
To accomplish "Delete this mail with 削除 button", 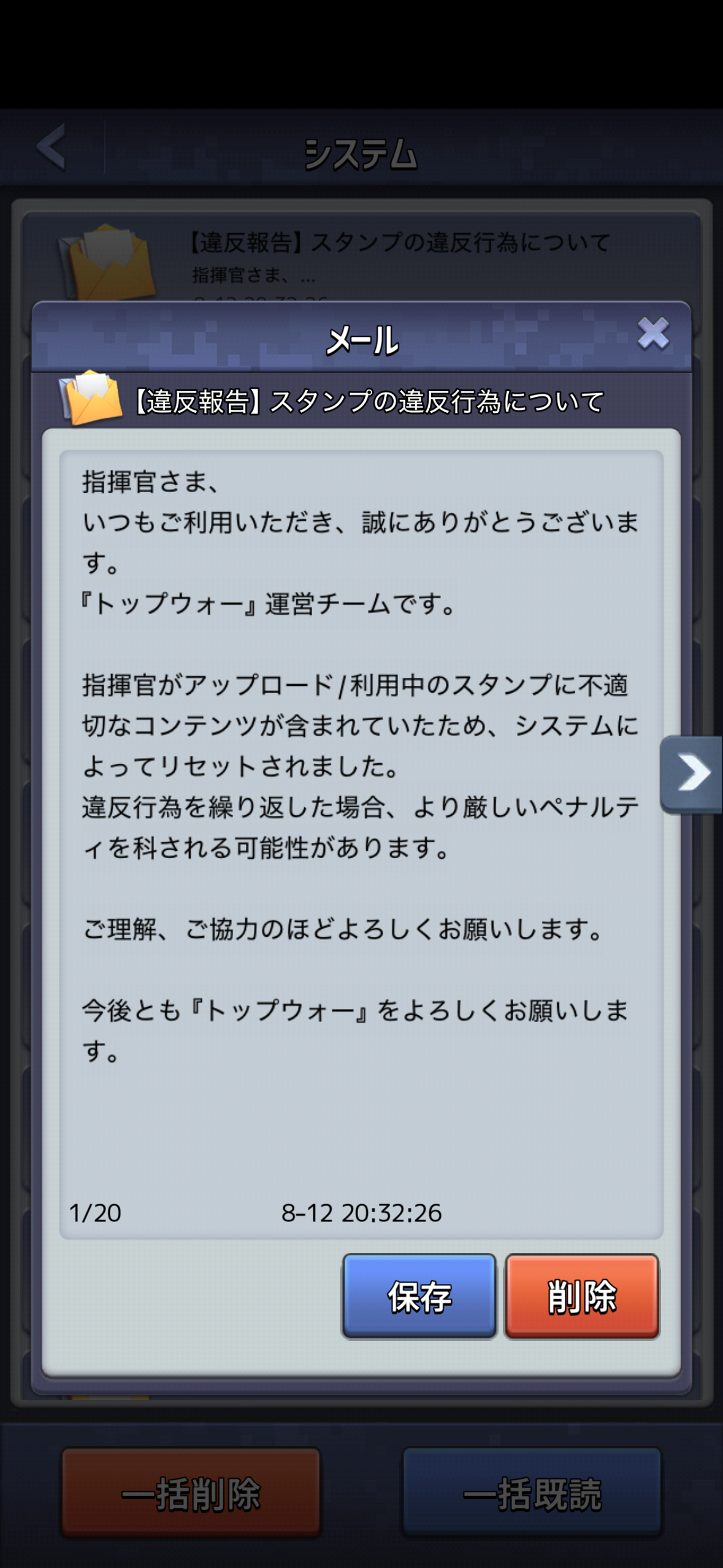I will point(581,1295).
